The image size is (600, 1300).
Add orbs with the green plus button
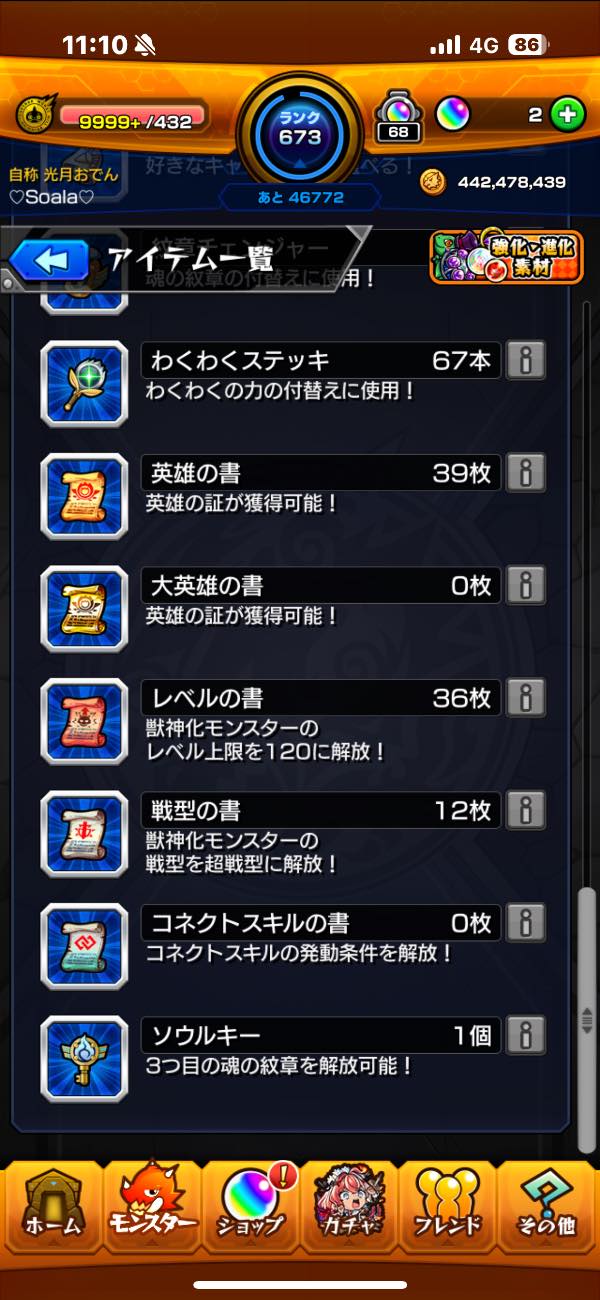[x=568, y=115]
